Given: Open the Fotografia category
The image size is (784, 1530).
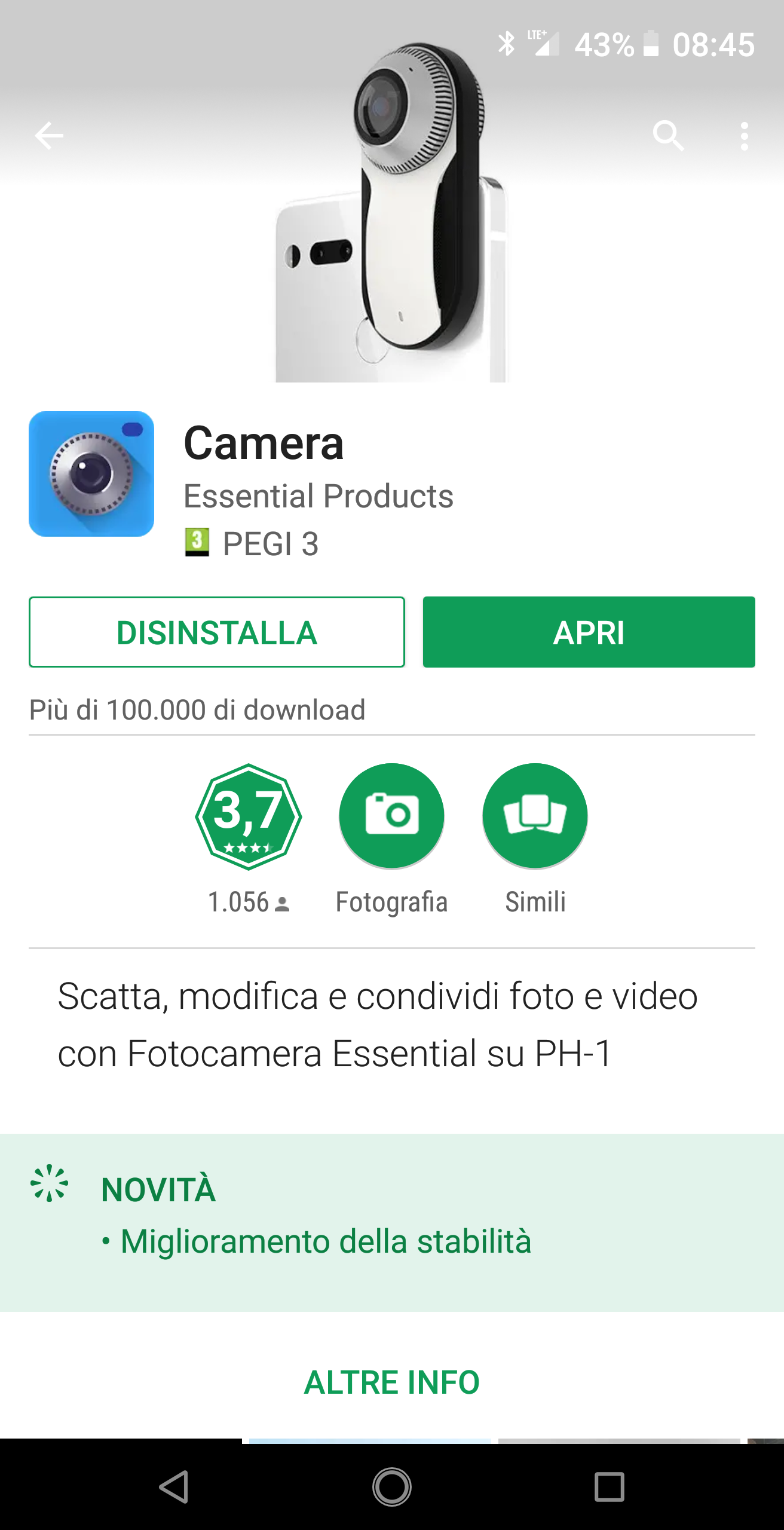Looking at the screenshot, I should click(x=391, y=816).
